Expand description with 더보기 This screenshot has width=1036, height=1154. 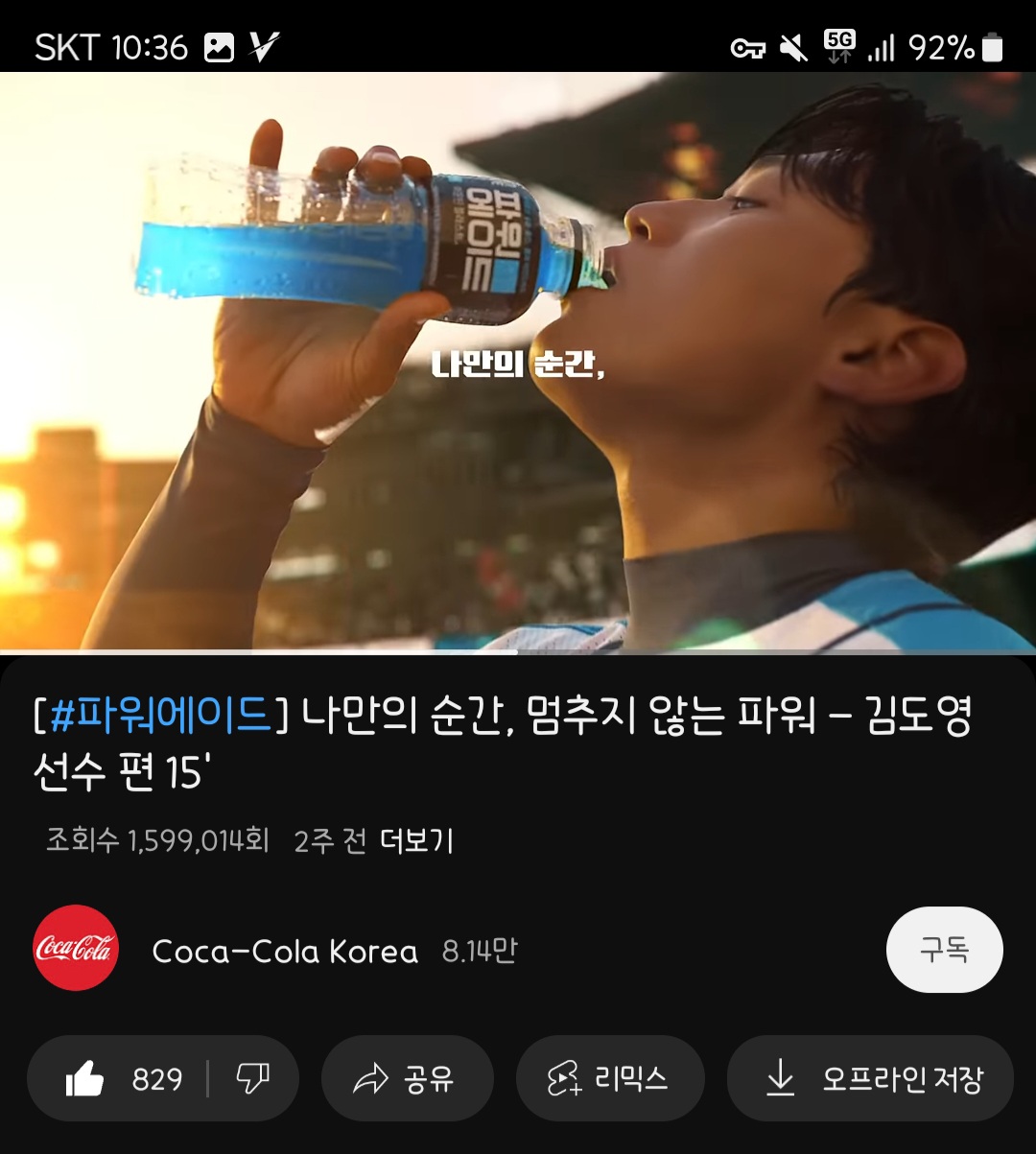pos(416,841)
